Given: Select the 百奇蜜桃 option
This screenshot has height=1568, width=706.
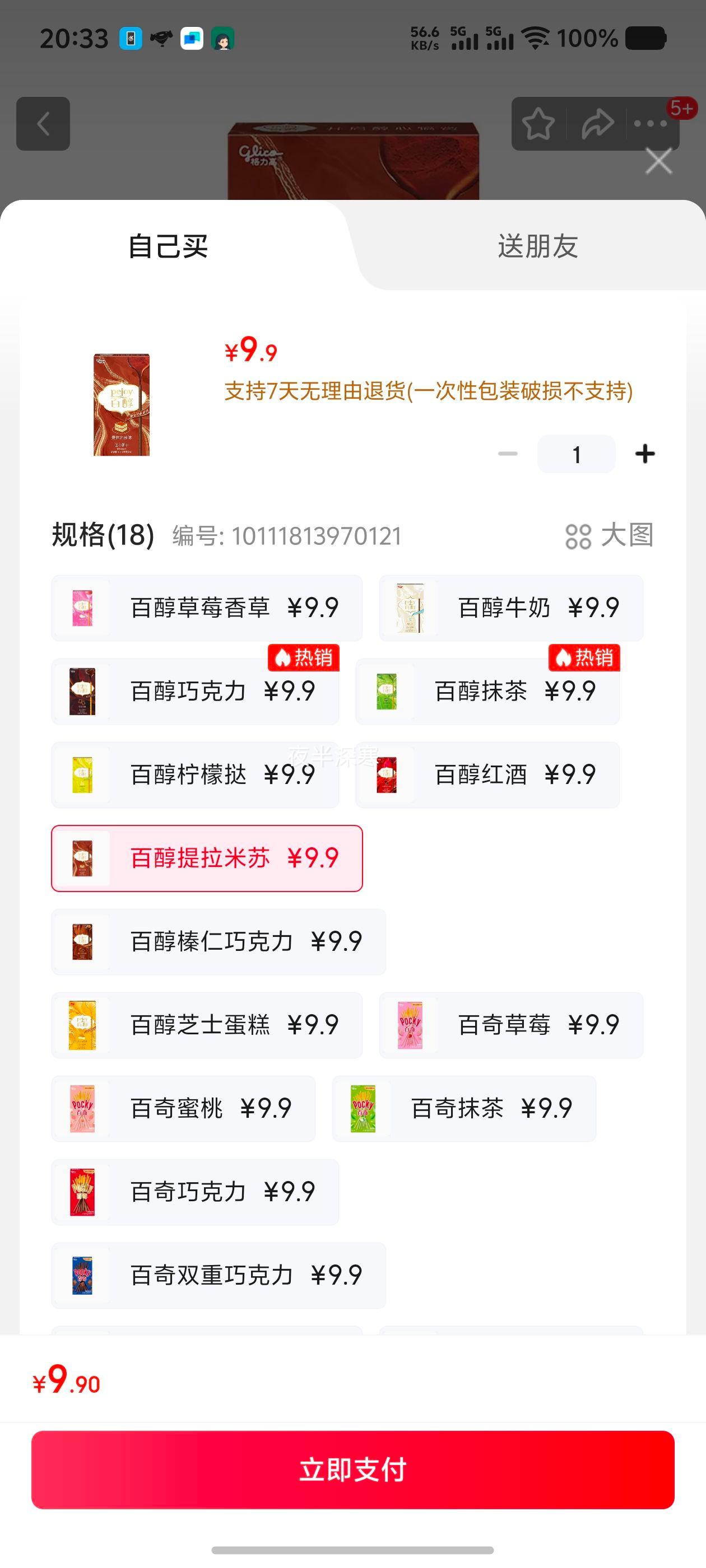Looking at the screenshot, I should coord(183,1108).
